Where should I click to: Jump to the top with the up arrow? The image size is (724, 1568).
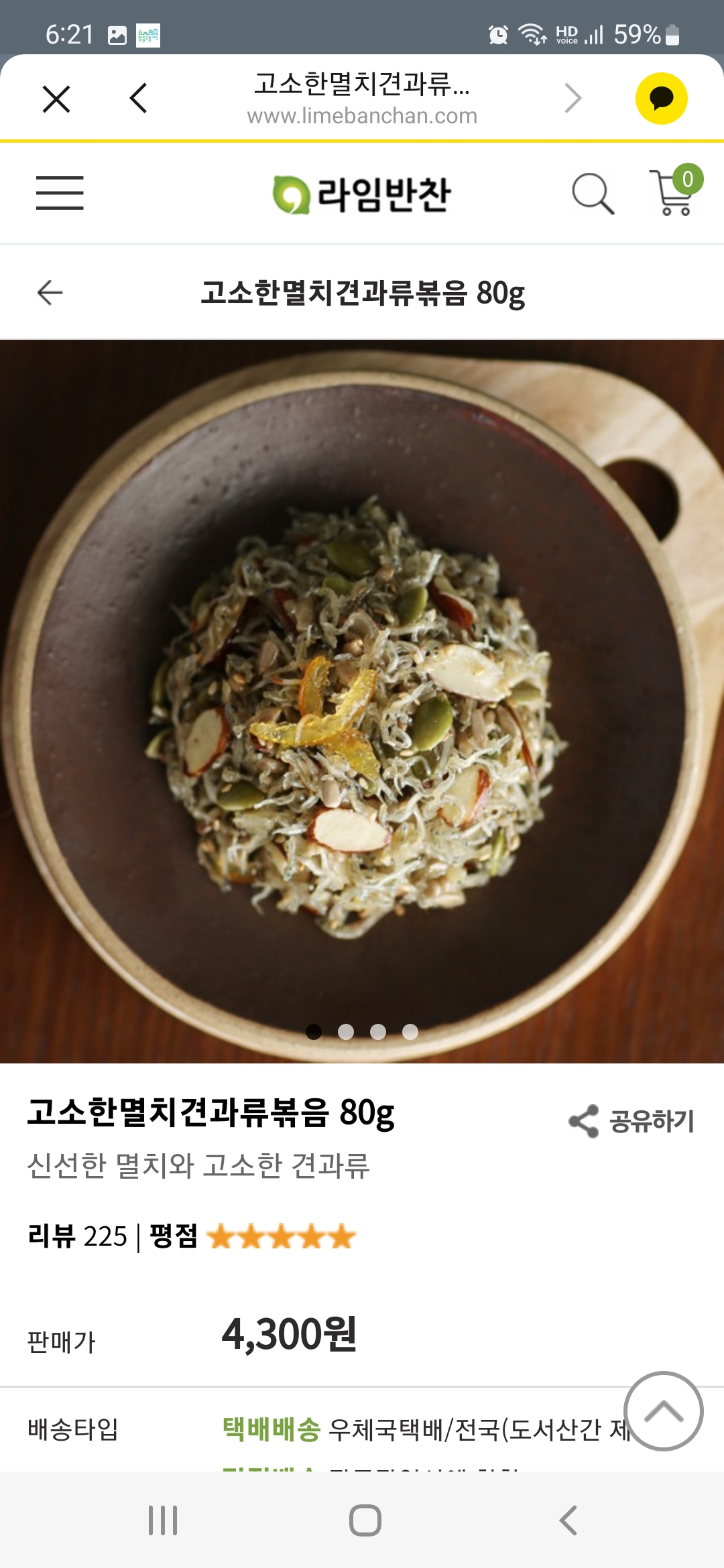coord(663,1411)
